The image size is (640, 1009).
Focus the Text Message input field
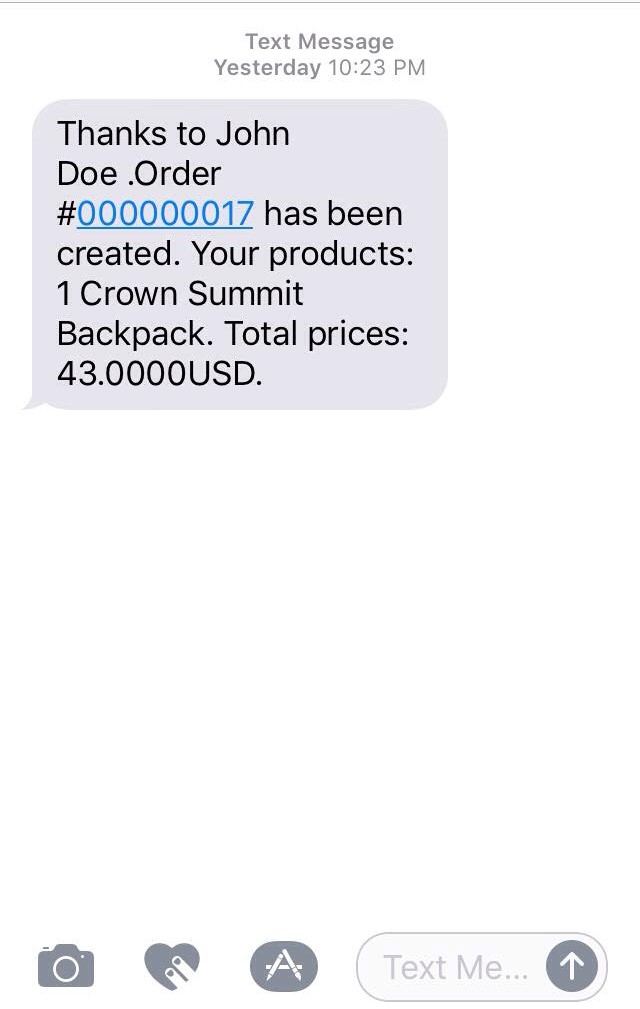[x=455, y=967]
